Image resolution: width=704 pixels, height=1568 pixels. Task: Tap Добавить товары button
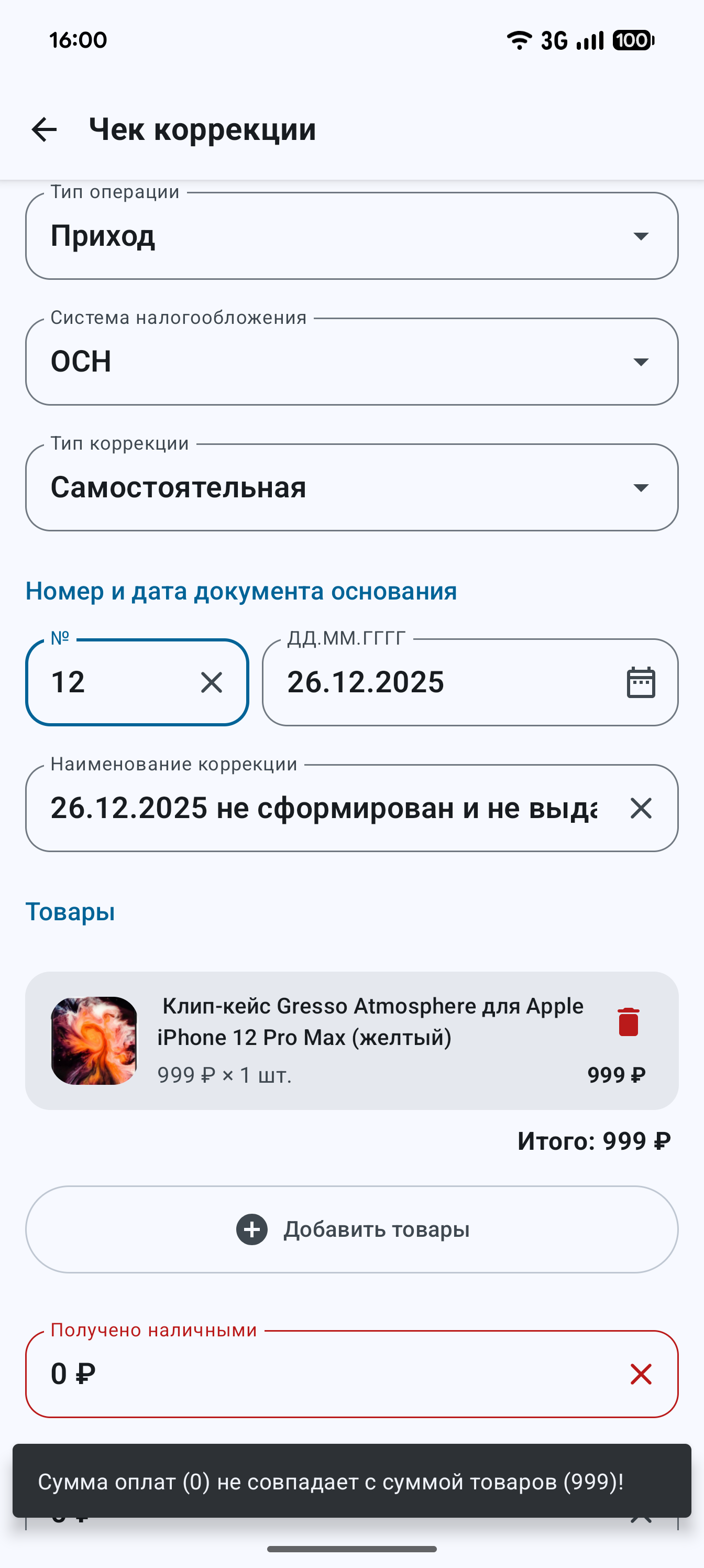click(x=351, y=1229)
